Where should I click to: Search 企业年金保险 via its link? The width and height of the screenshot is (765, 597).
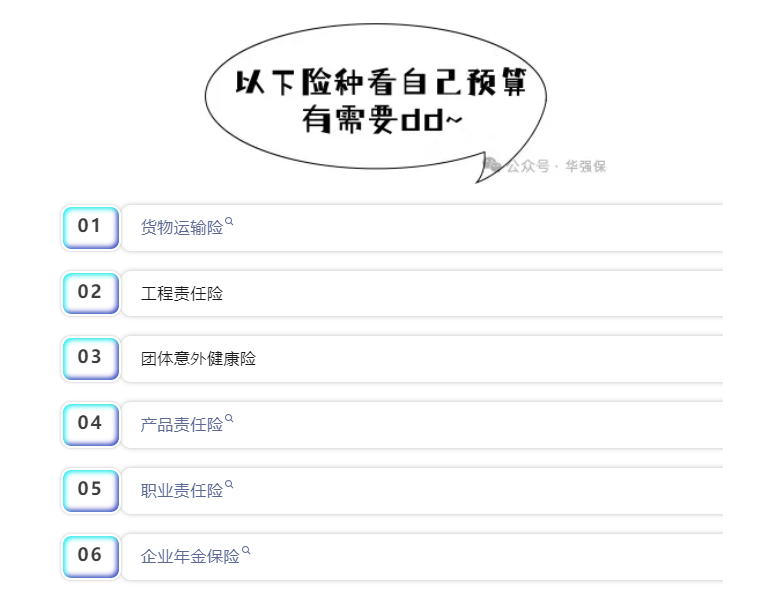[193, 556]
